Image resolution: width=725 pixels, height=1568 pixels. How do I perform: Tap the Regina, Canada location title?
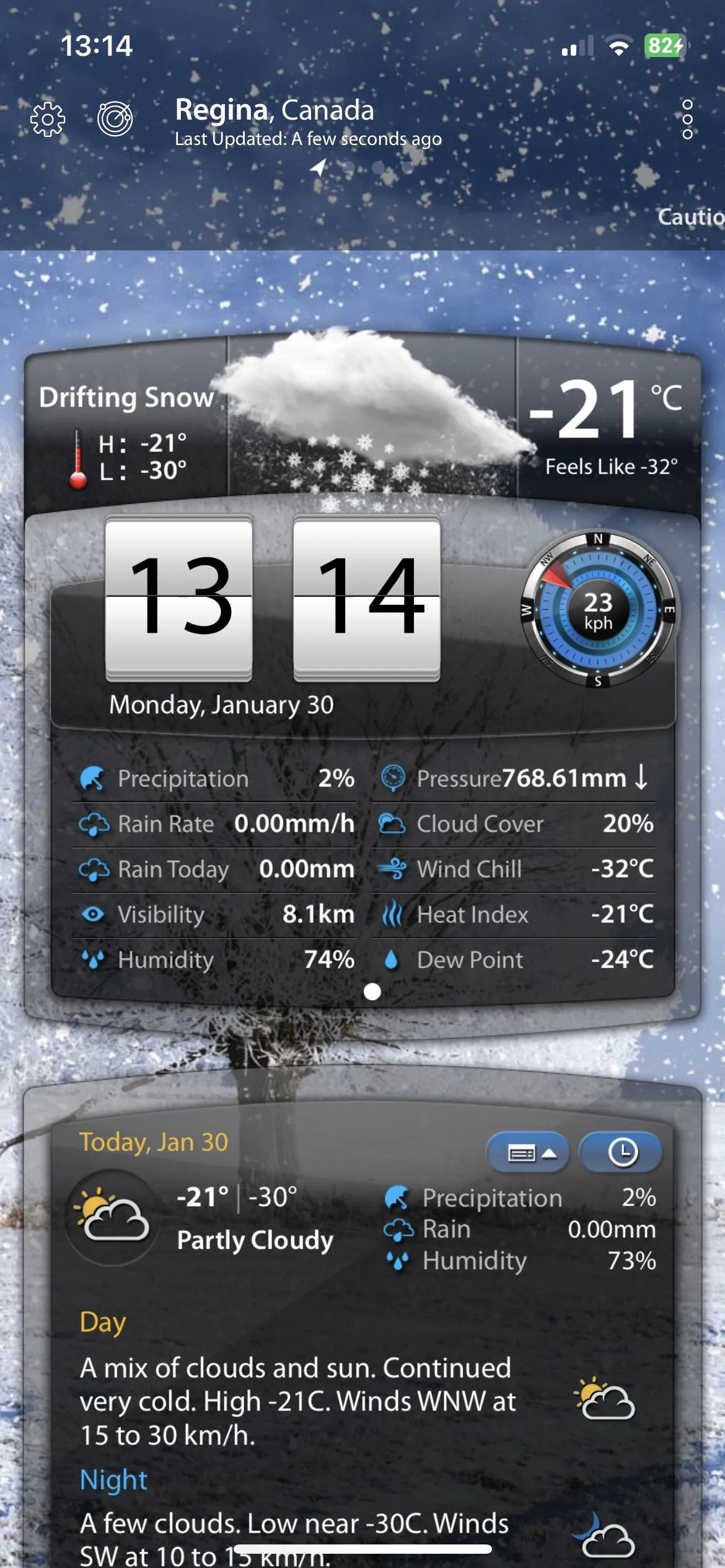275,110
